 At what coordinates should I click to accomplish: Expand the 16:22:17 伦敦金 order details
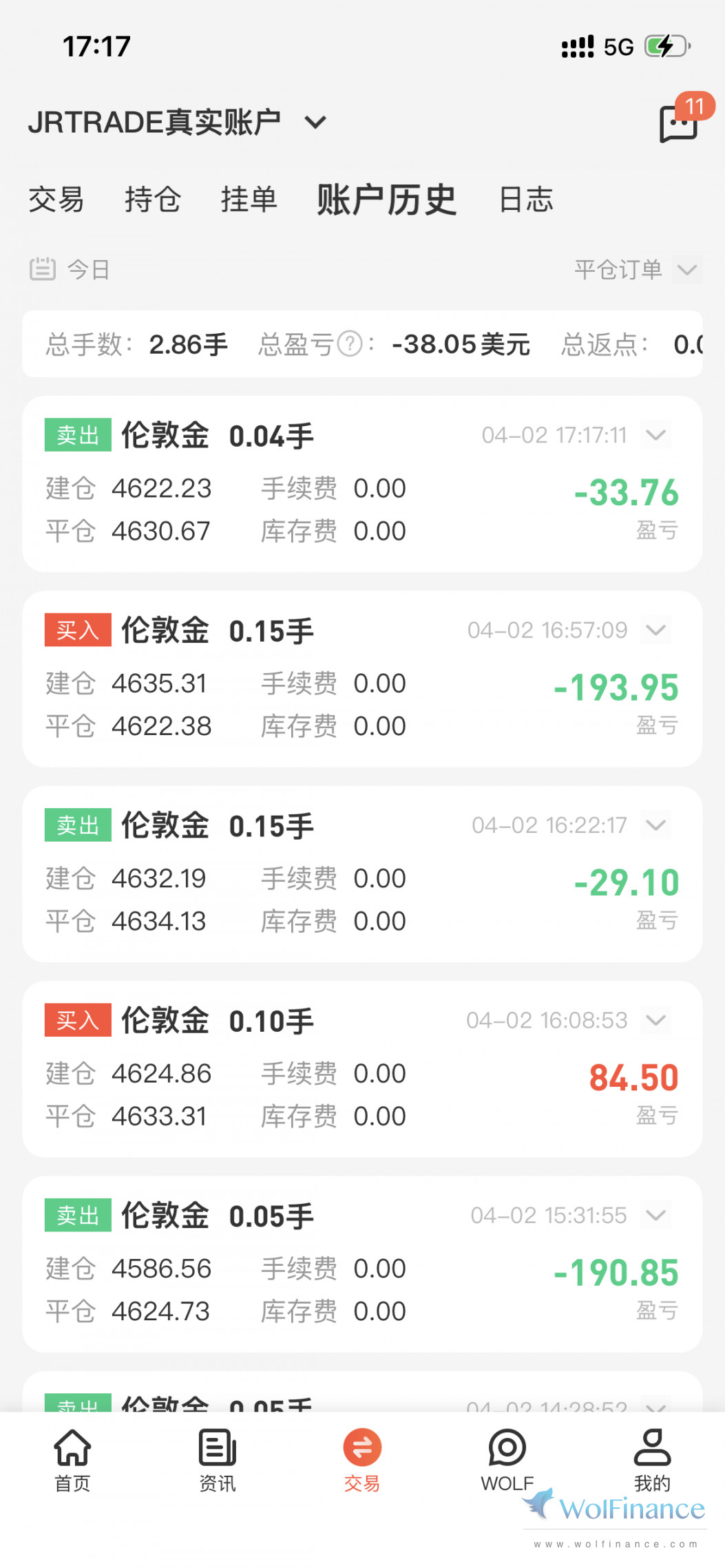(x=656, y=825)
